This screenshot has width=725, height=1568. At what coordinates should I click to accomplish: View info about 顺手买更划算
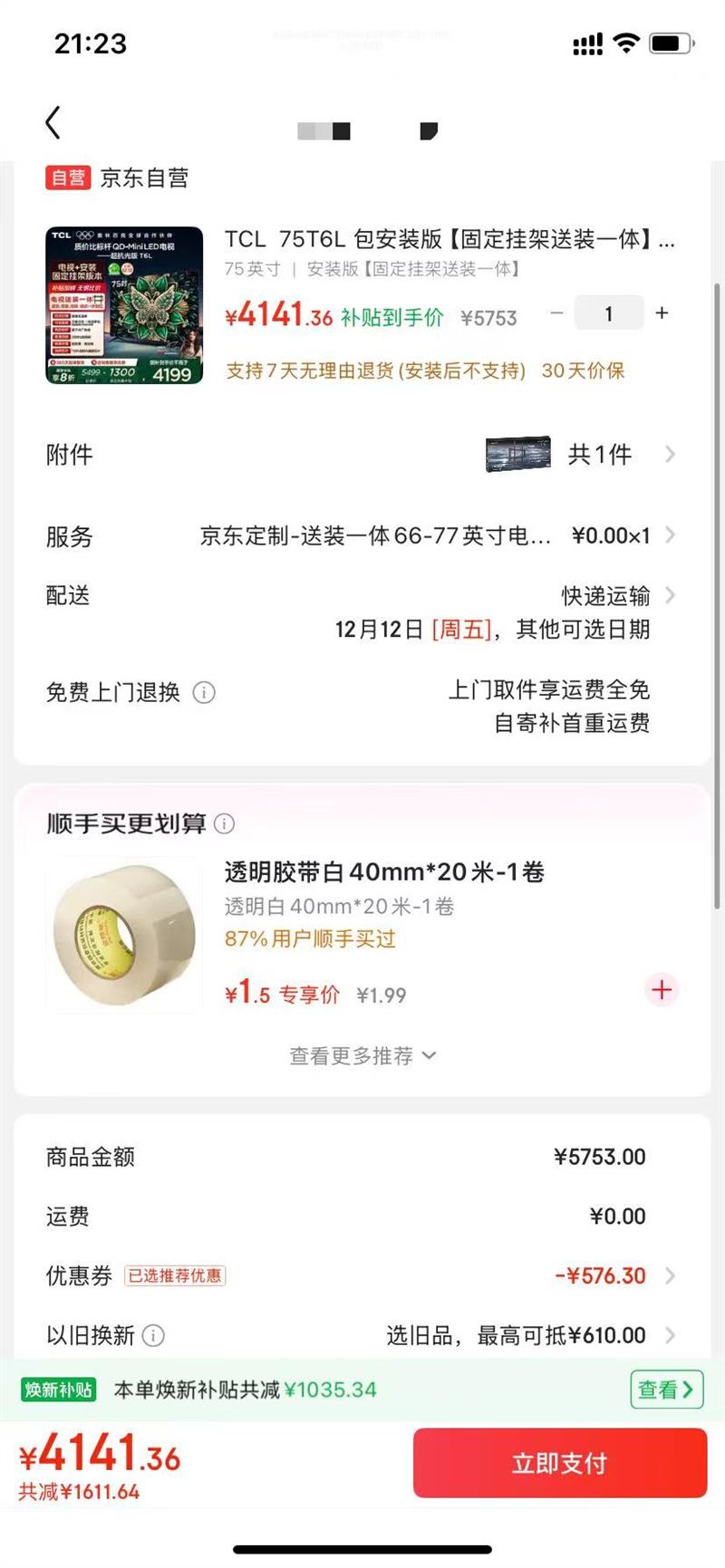point(224,823)
